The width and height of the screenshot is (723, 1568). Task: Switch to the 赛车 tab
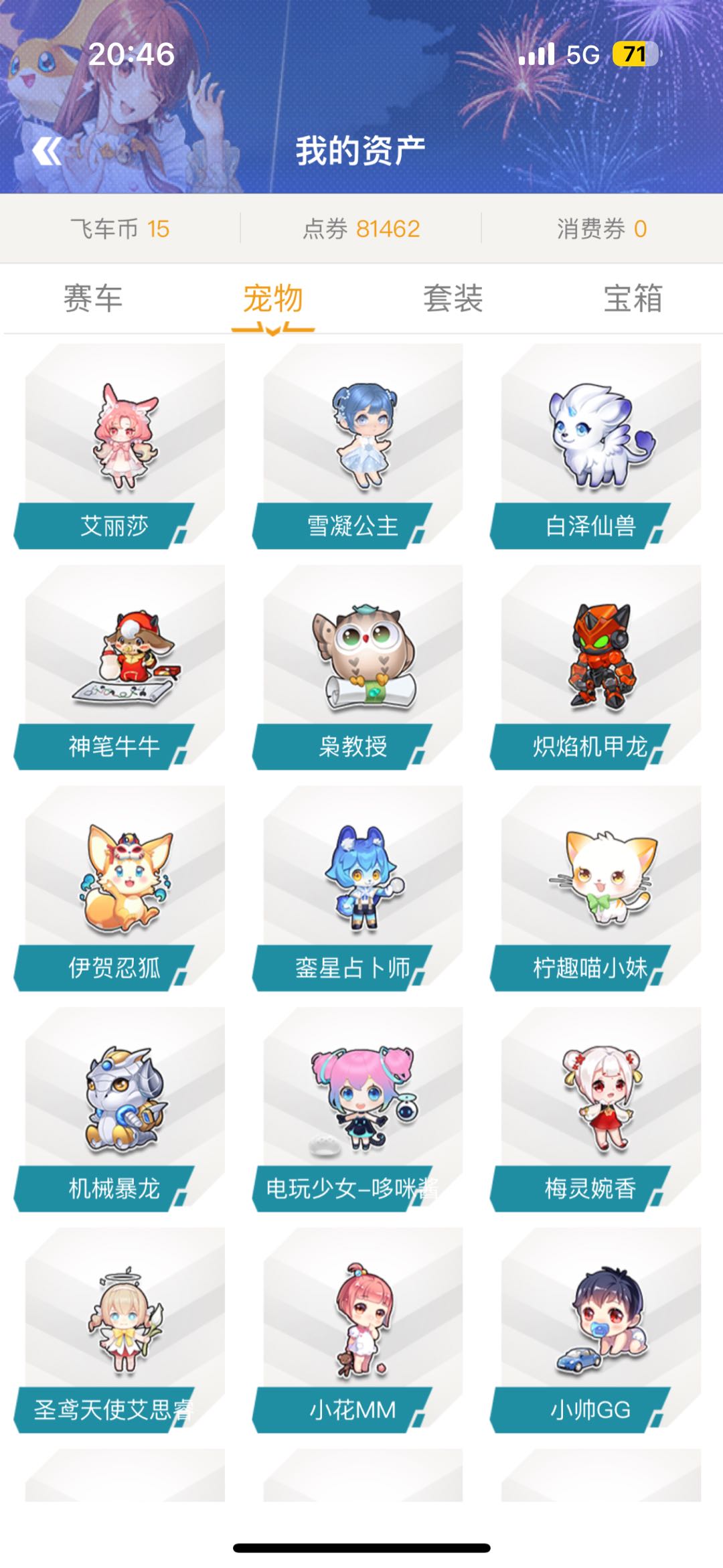point(93,299)
